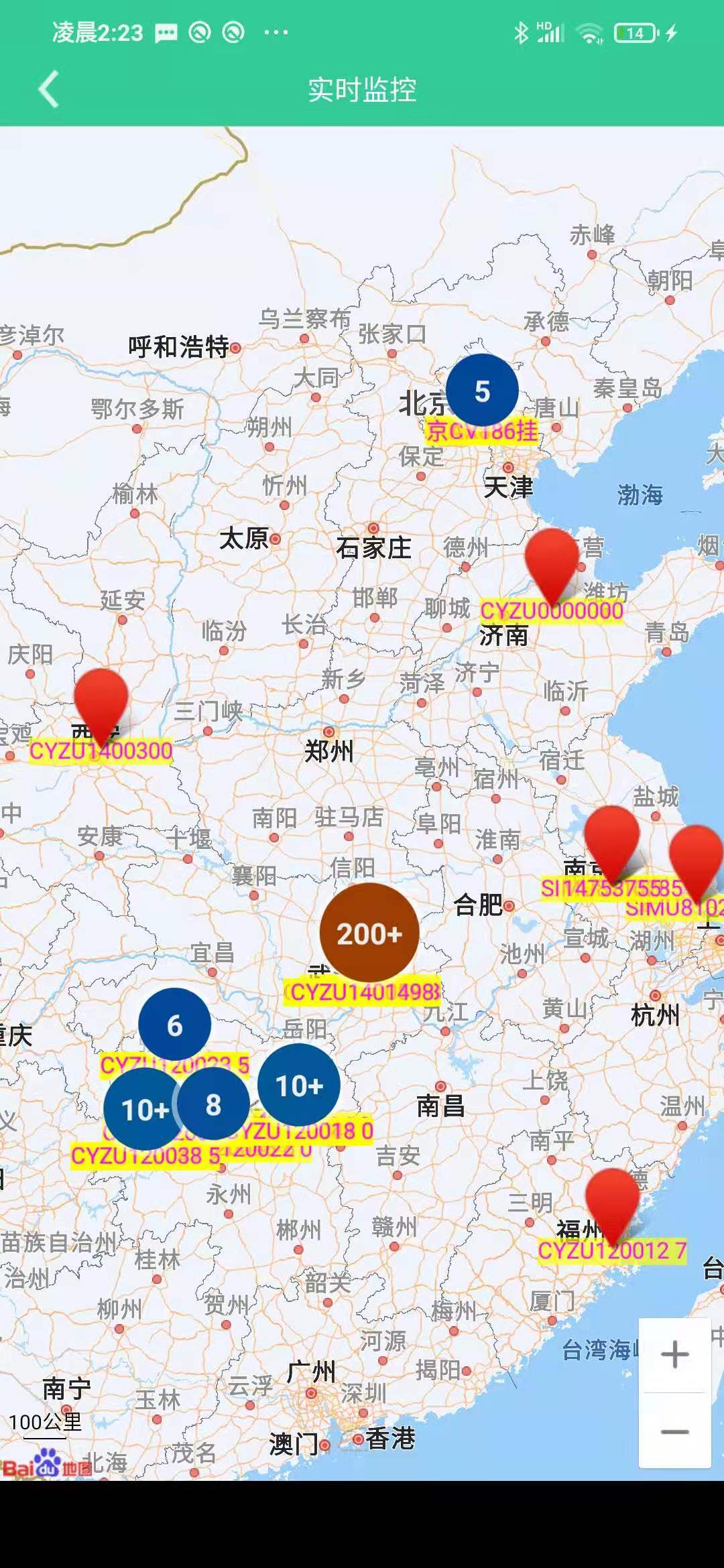Screen dimensions: 724x1568
Task: Zoom out the map with the minus button
Action: click(674, 1432)
